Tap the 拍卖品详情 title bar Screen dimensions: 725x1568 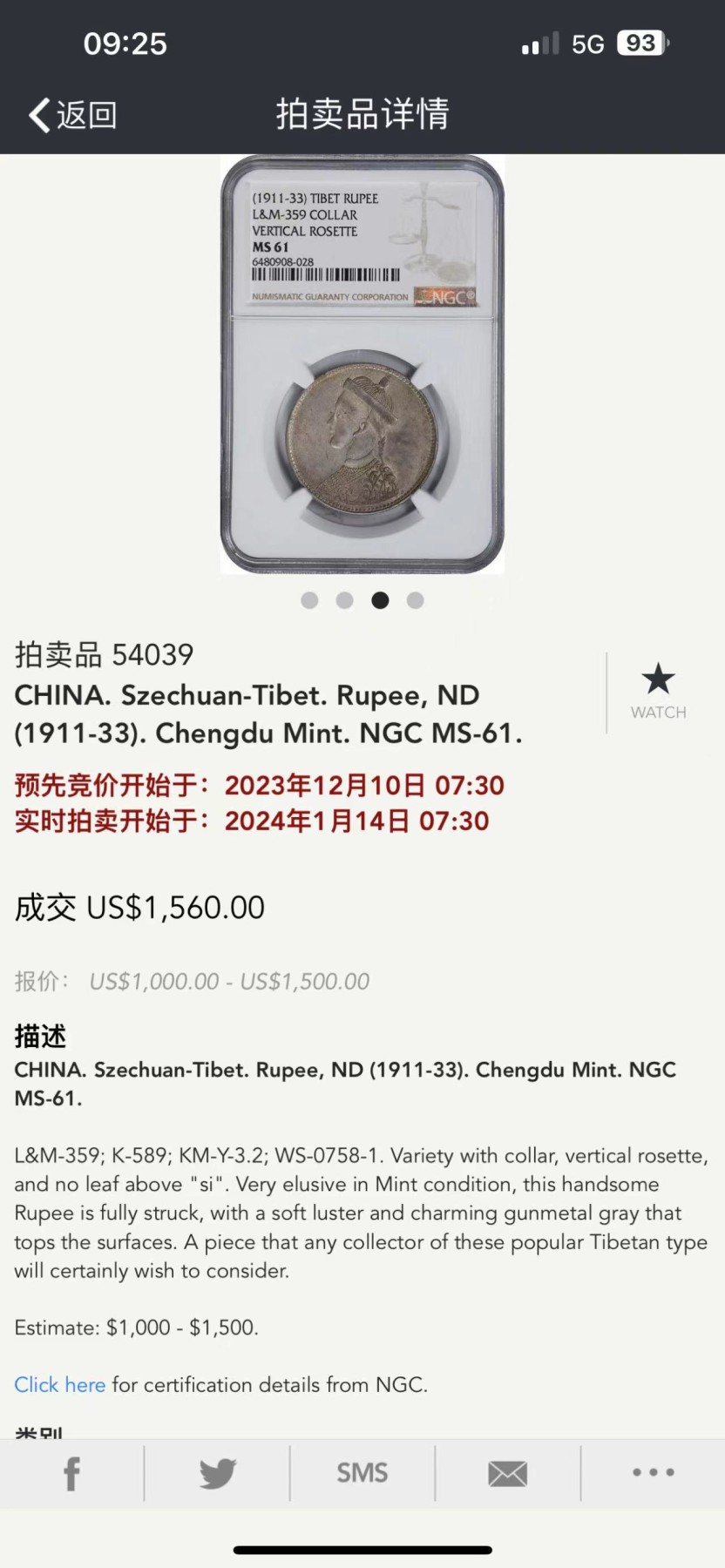tap(362, 114)
